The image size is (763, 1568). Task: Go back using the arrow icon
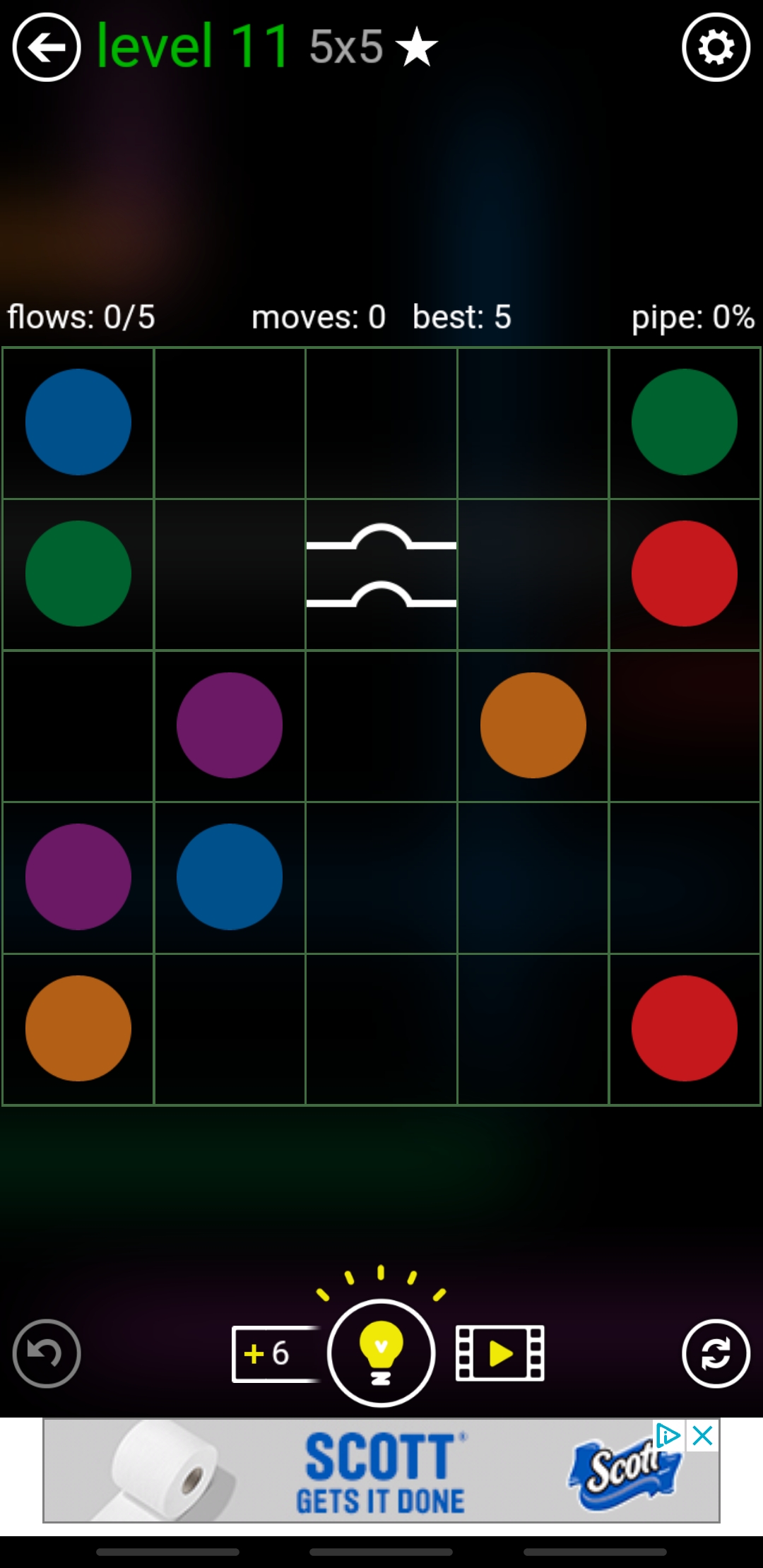pos(47,48)
